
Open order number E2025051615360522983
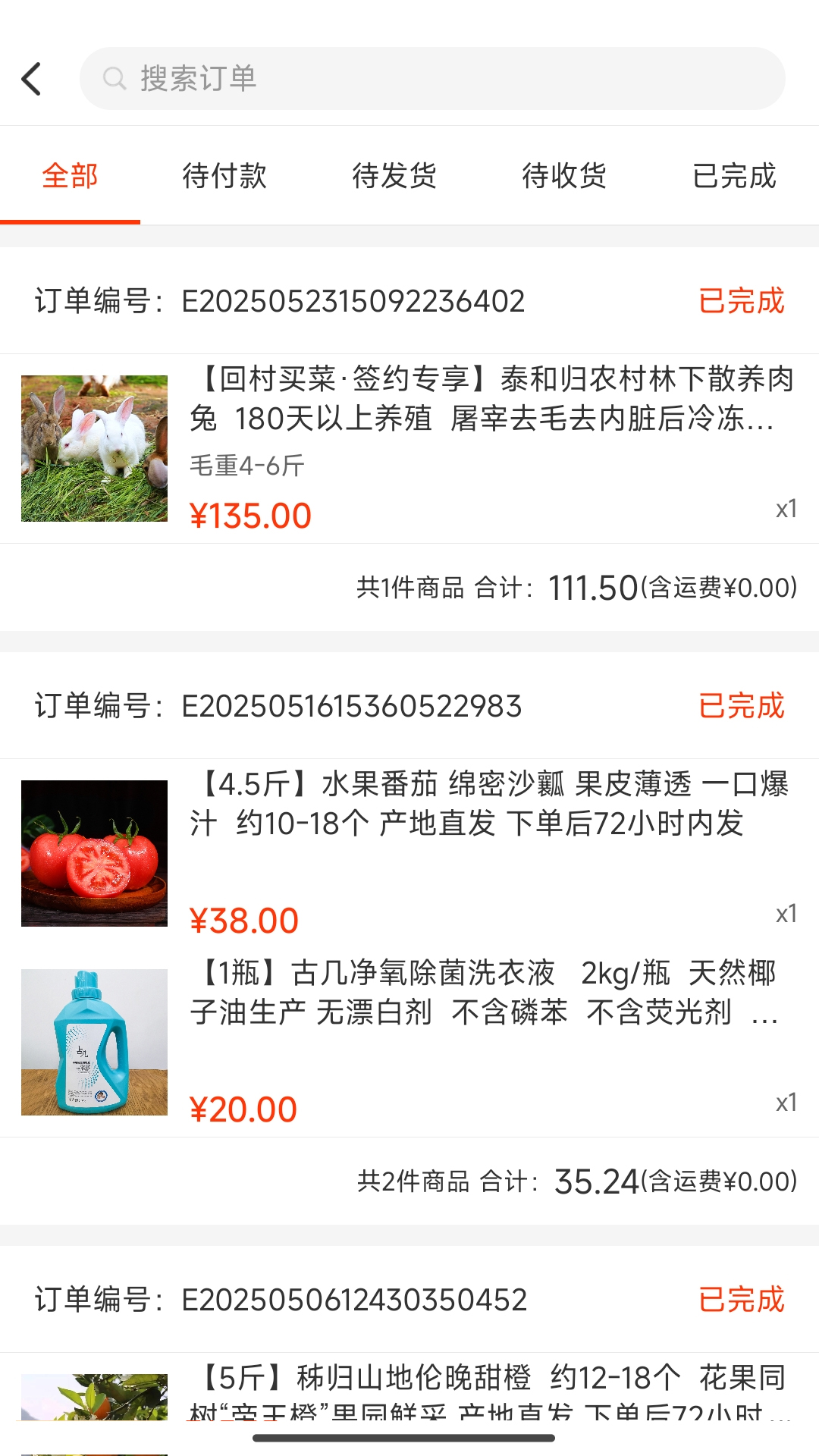pos(353,706)
